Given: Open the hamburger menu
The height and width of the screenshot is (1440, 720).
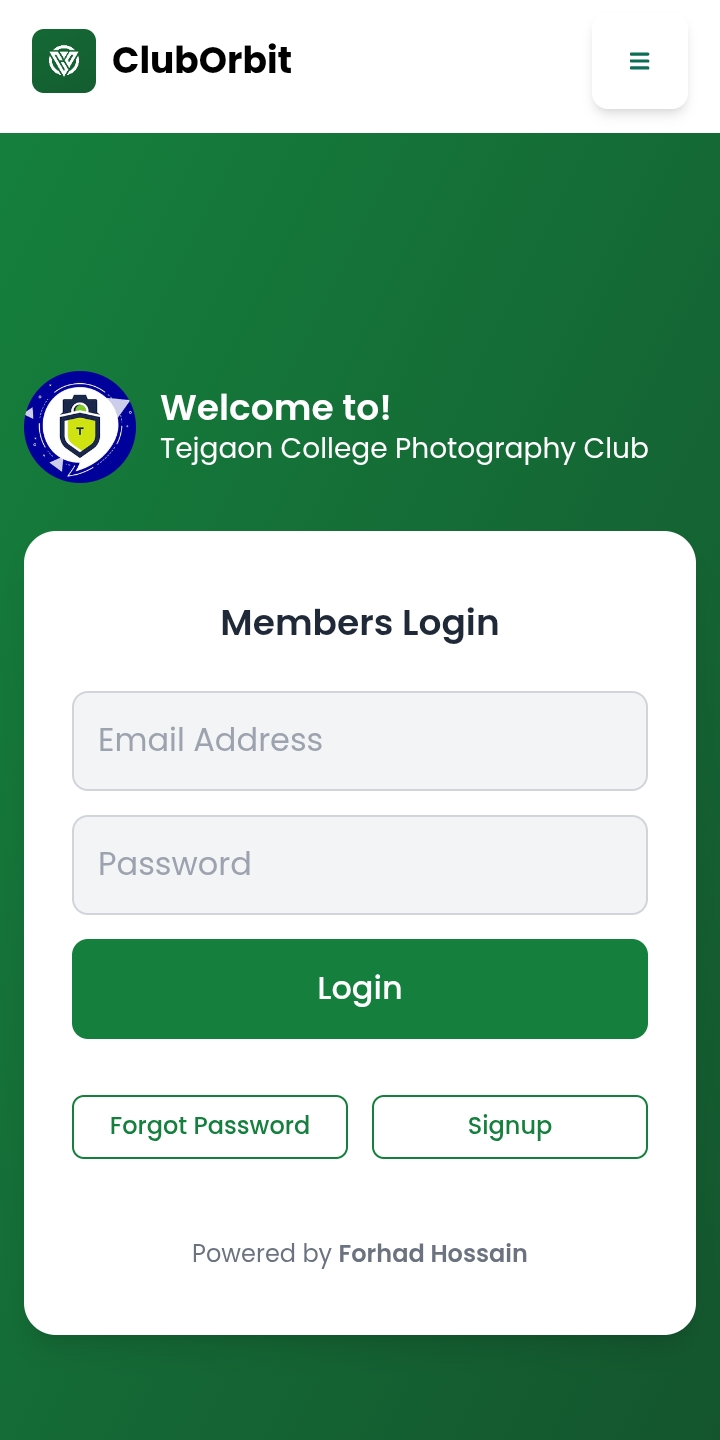Looking at the screenshot, I should [639, 62].
